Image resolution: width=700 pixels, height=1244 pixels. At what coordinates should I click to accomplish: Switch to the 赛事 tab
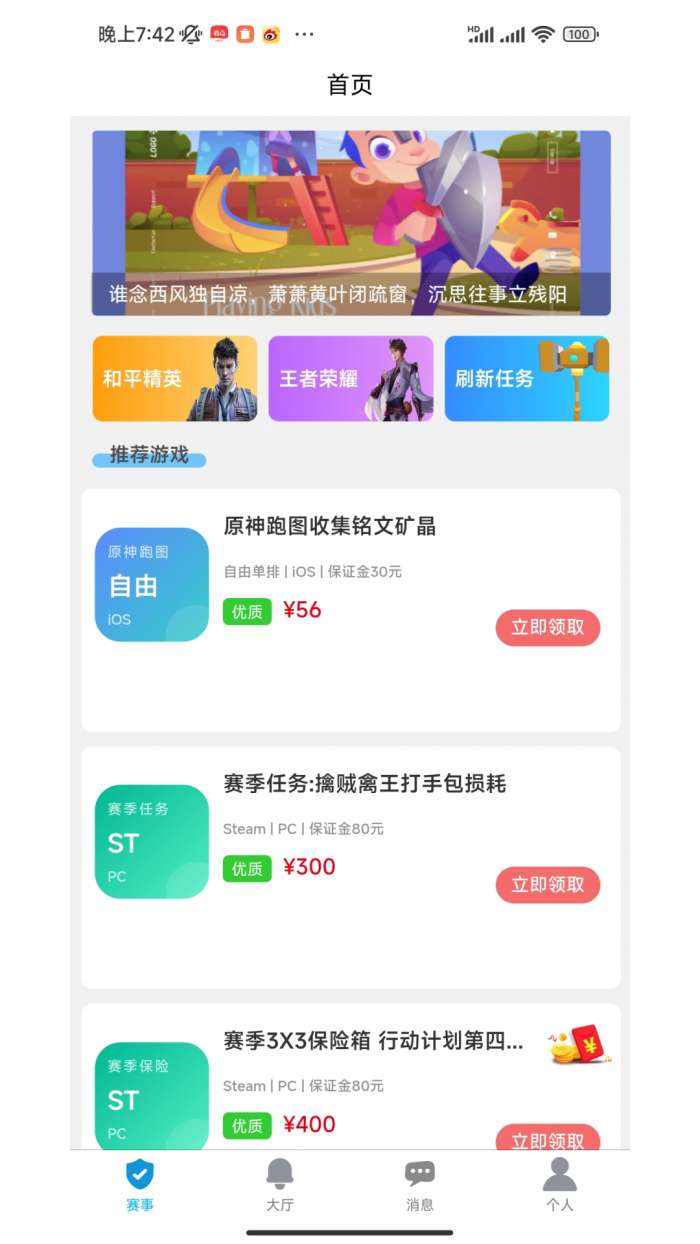(x=140, y=1186)
